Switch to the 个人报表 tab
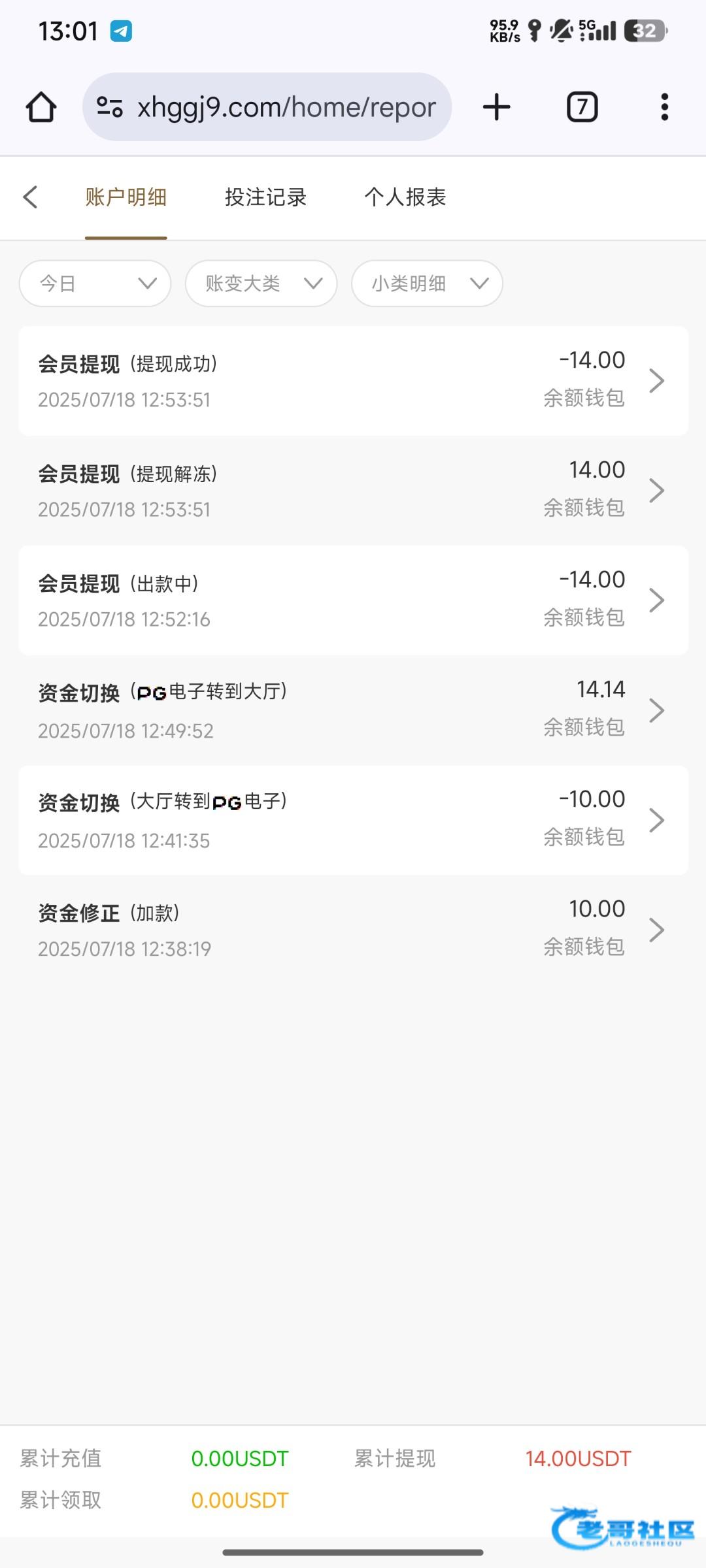 tap(405, 197)
